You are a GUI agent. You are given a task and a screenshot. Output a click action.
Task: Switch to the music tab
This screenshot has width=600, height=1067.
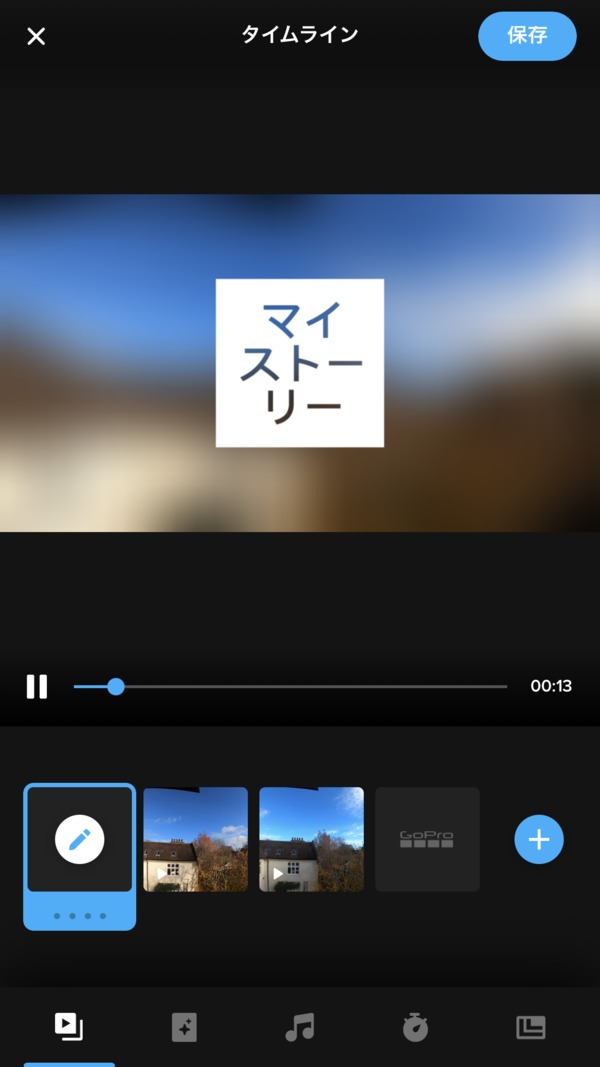(300, 1027)
